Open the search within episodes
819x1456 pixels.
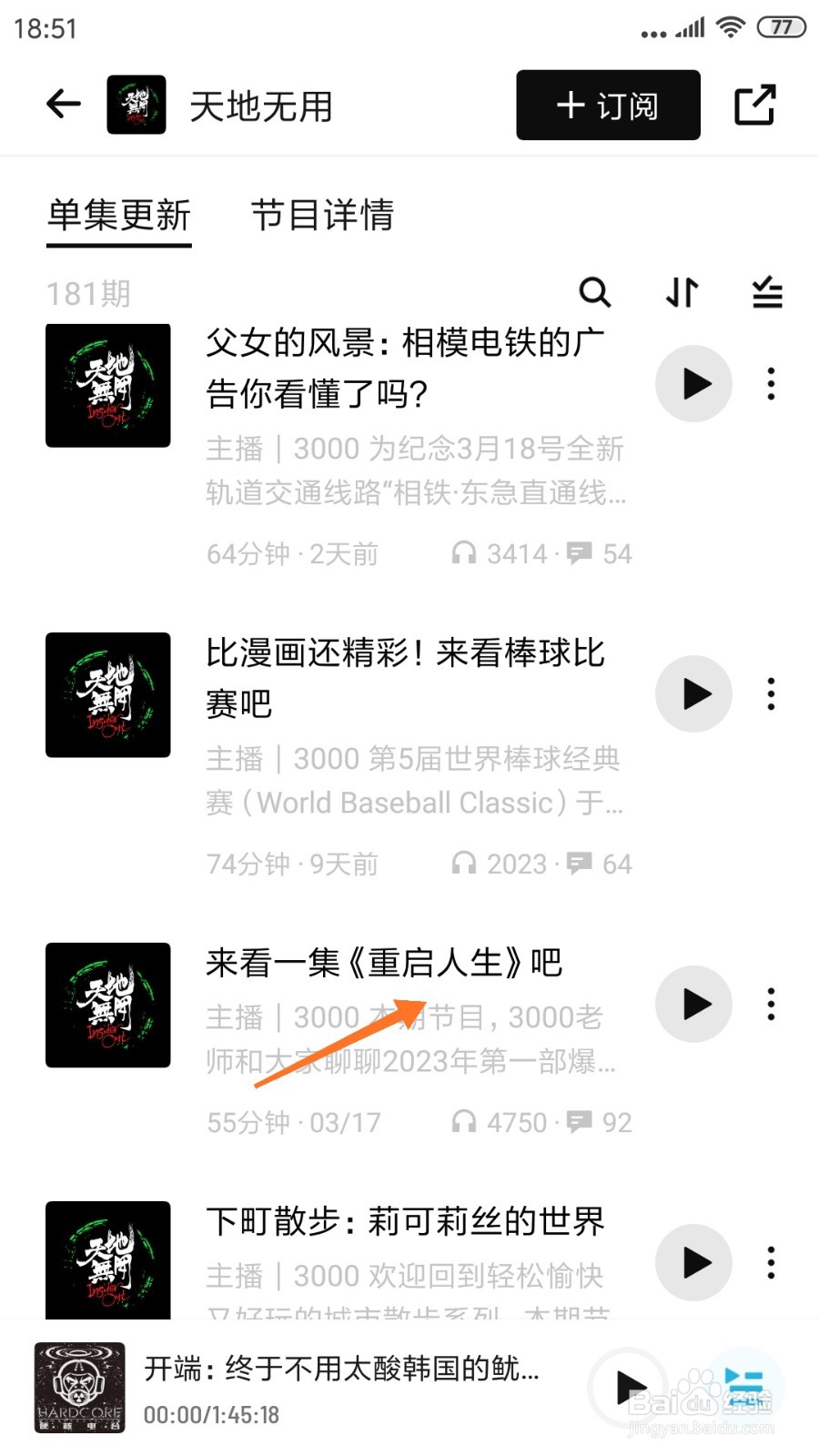coord(596,293)
